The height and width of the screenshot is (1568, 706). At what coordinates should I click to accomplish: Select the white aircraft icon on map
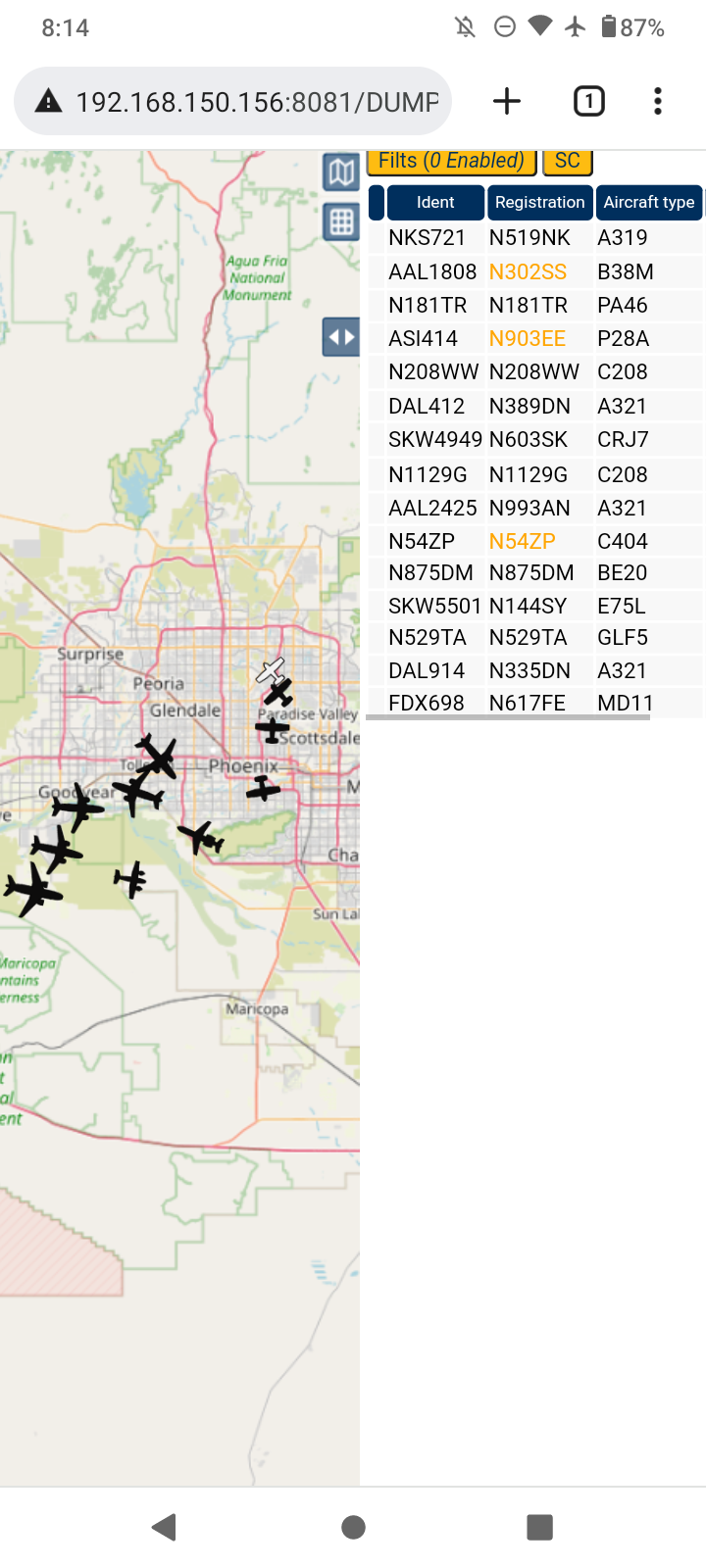pyautogui.click(x=271, y=671)
